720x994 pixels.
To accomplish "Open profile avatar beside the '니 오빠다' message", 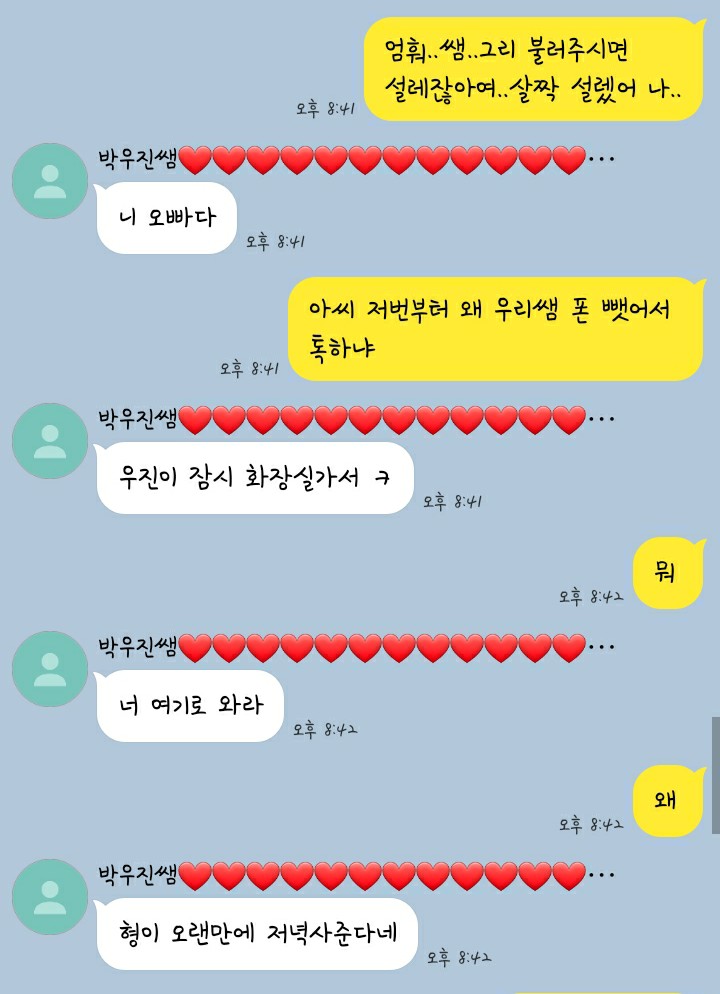I will 50,181.
